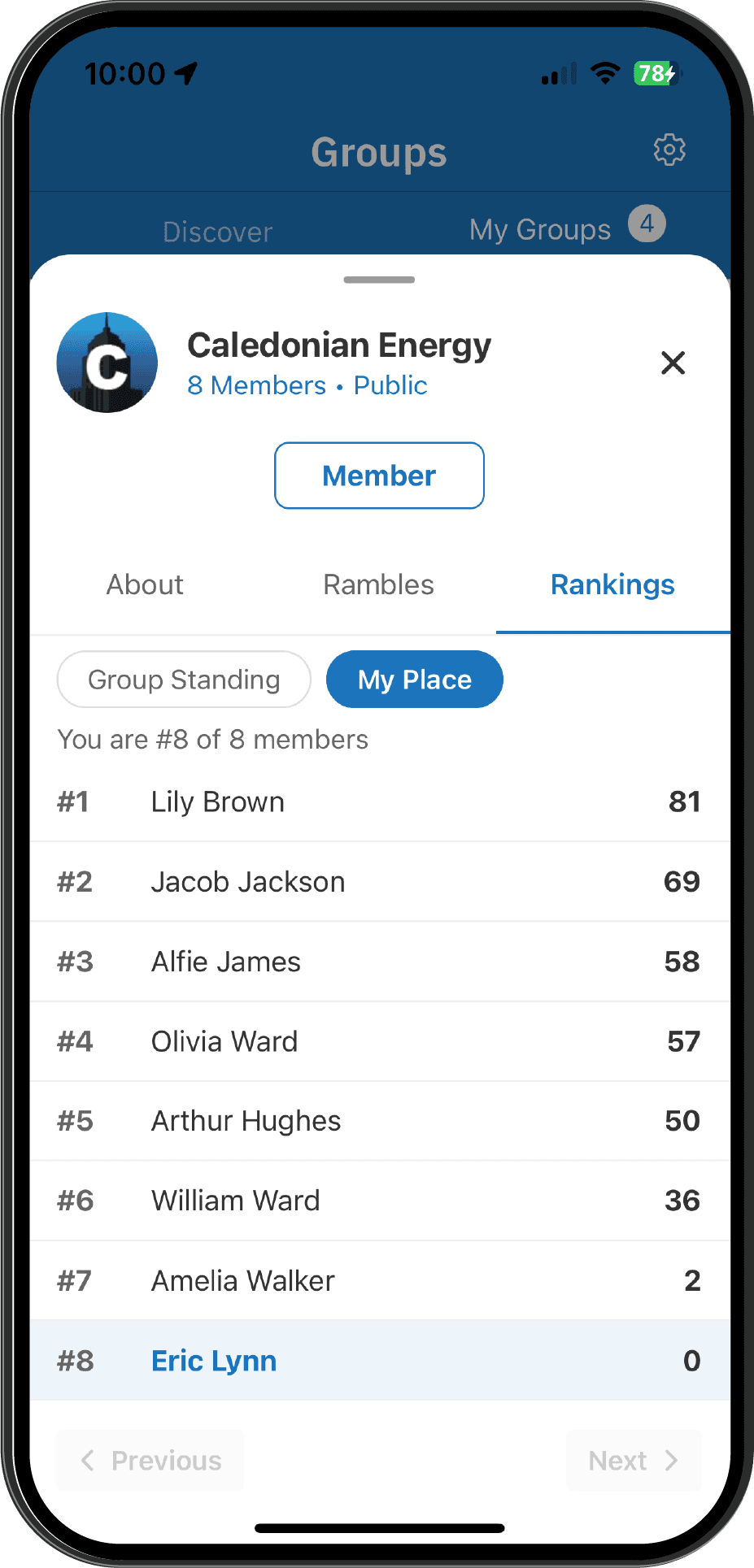Tap the Member button

(x=379, y=476)
